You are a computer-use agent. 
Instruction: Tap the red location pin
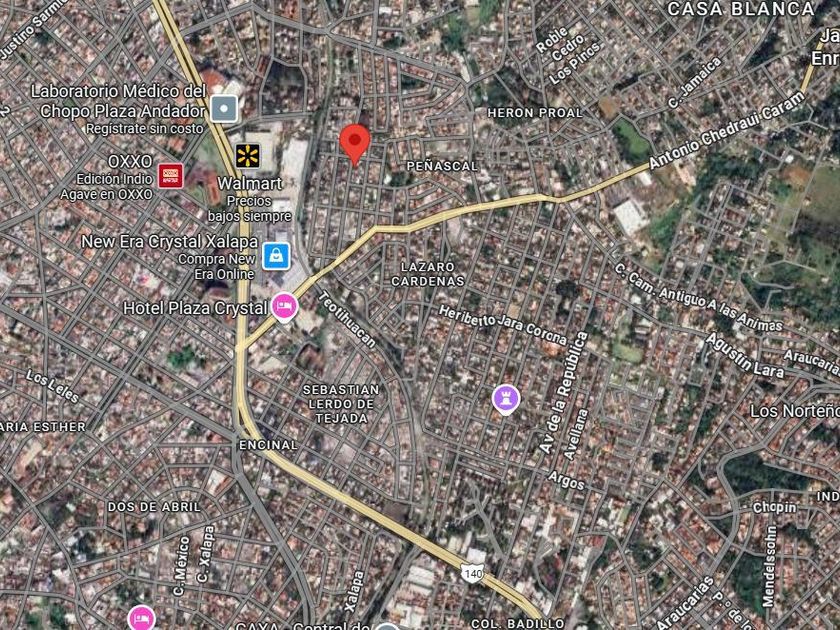tap(355, 142)
